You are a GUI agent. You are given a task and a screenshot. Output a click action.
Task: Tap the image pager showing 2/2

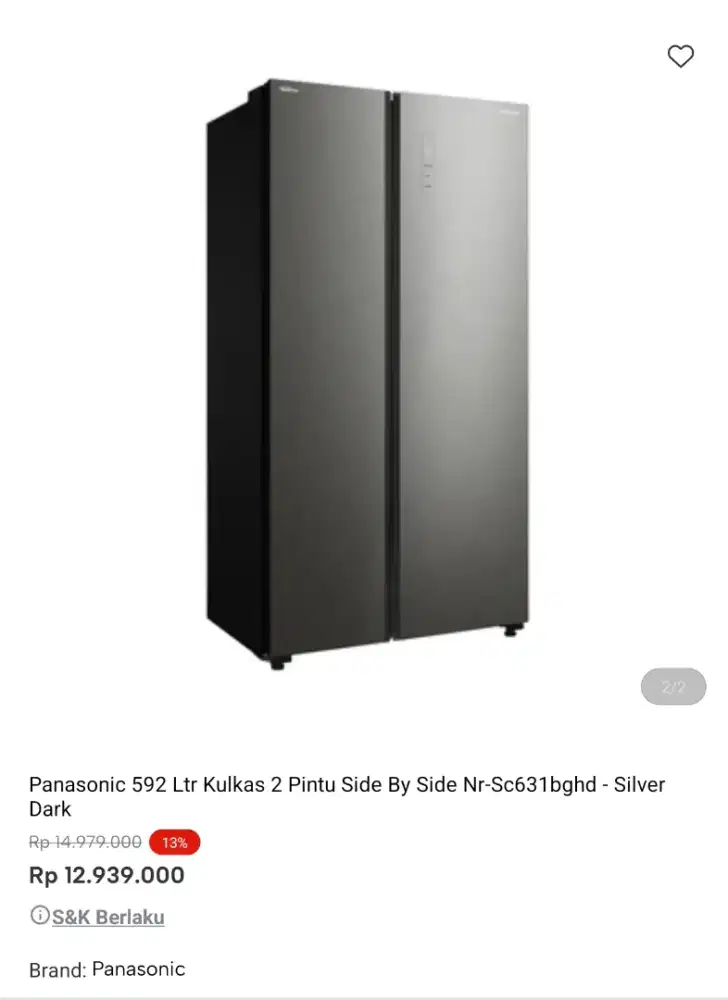673,687
